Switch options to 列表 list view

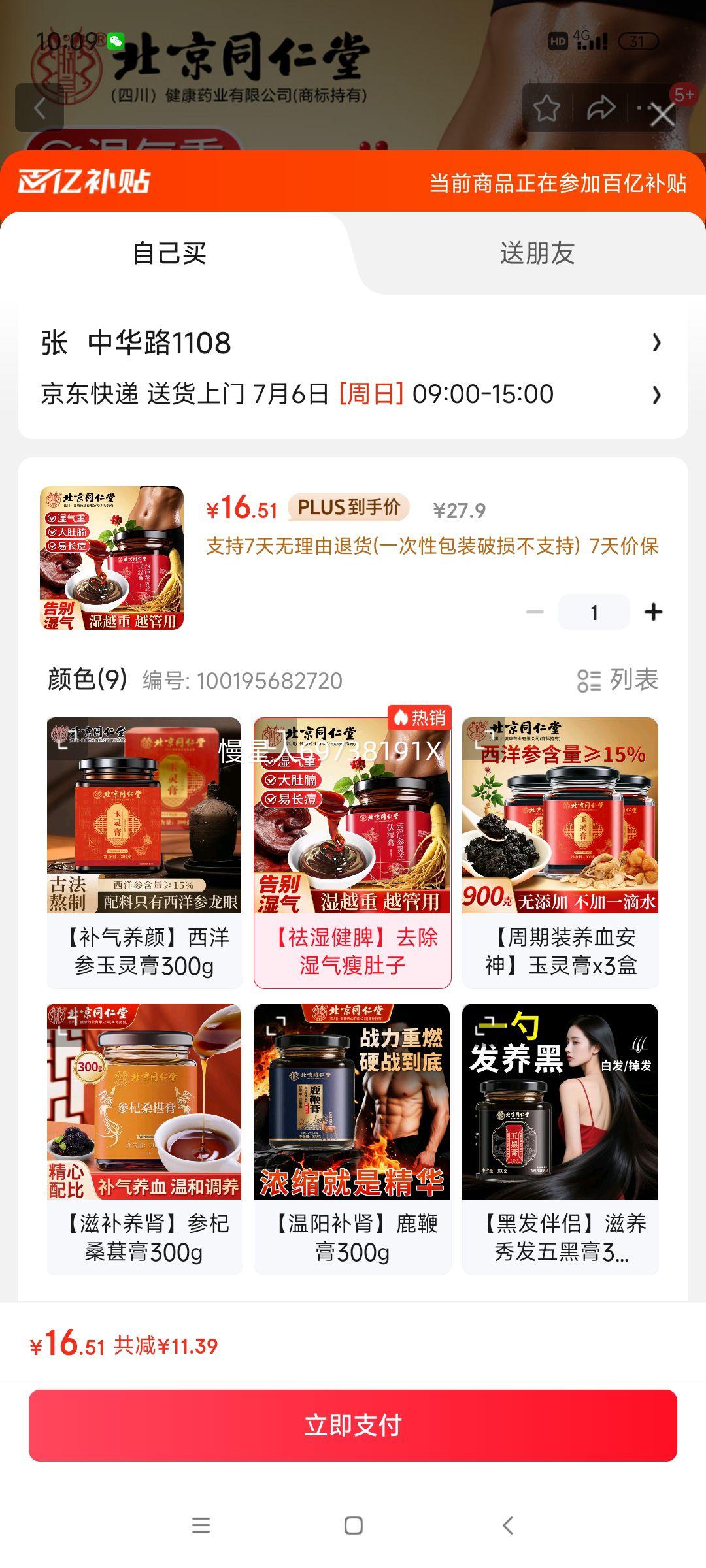point(617,680)
